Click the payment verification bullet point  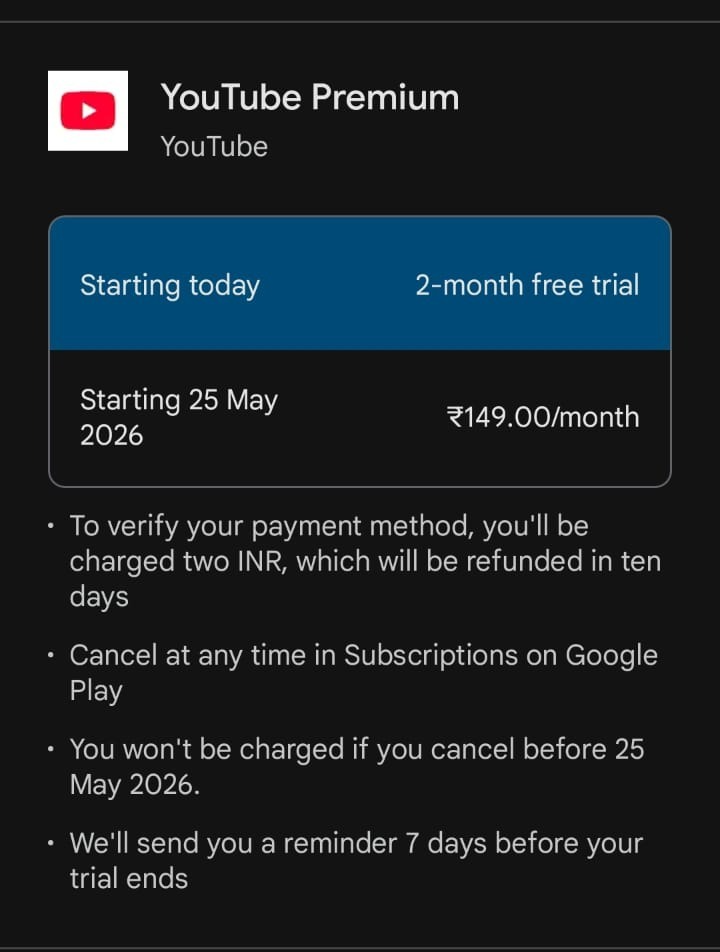366,560
